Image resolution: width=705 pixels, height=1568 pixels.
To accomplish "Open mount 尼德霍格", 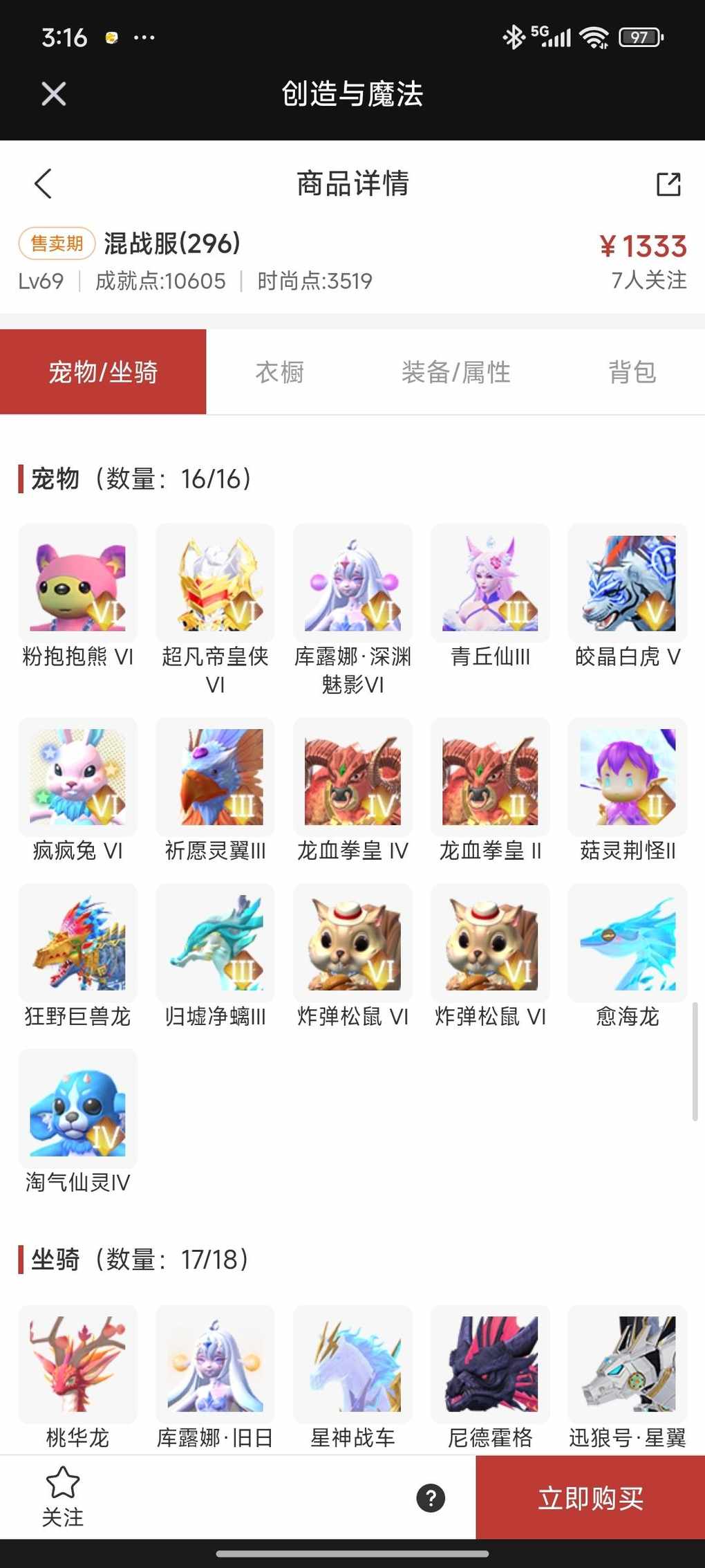I will 490,1364.
